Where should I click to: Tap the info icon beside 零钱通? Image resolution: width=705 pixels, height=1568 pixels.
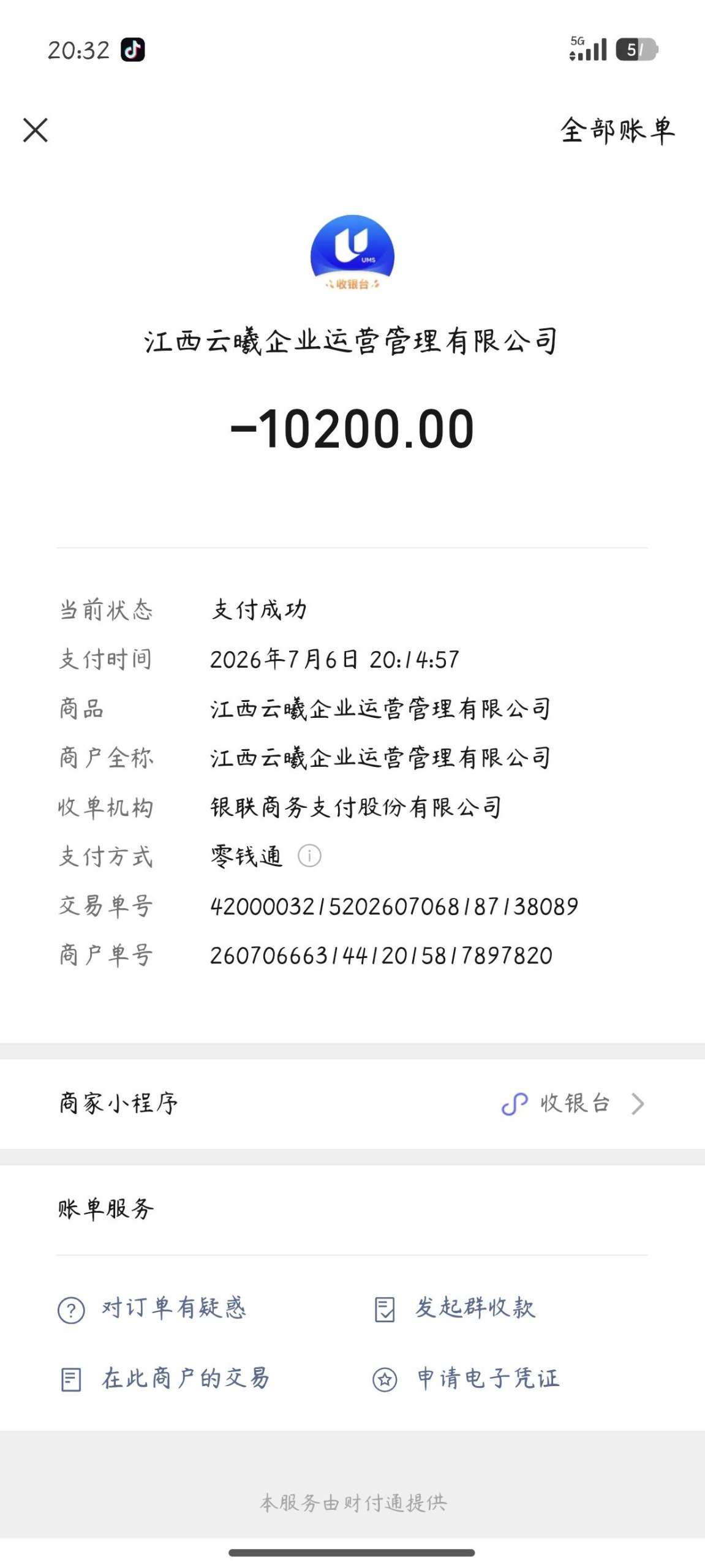309,856
